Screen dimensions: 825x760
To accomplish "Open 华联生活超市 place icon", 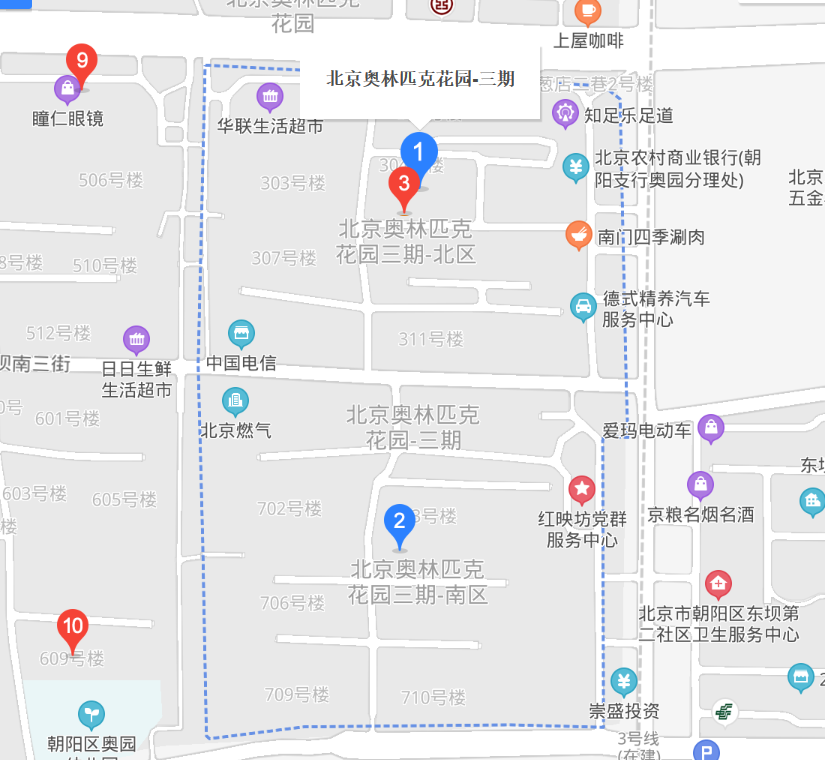I will point(270,97).
